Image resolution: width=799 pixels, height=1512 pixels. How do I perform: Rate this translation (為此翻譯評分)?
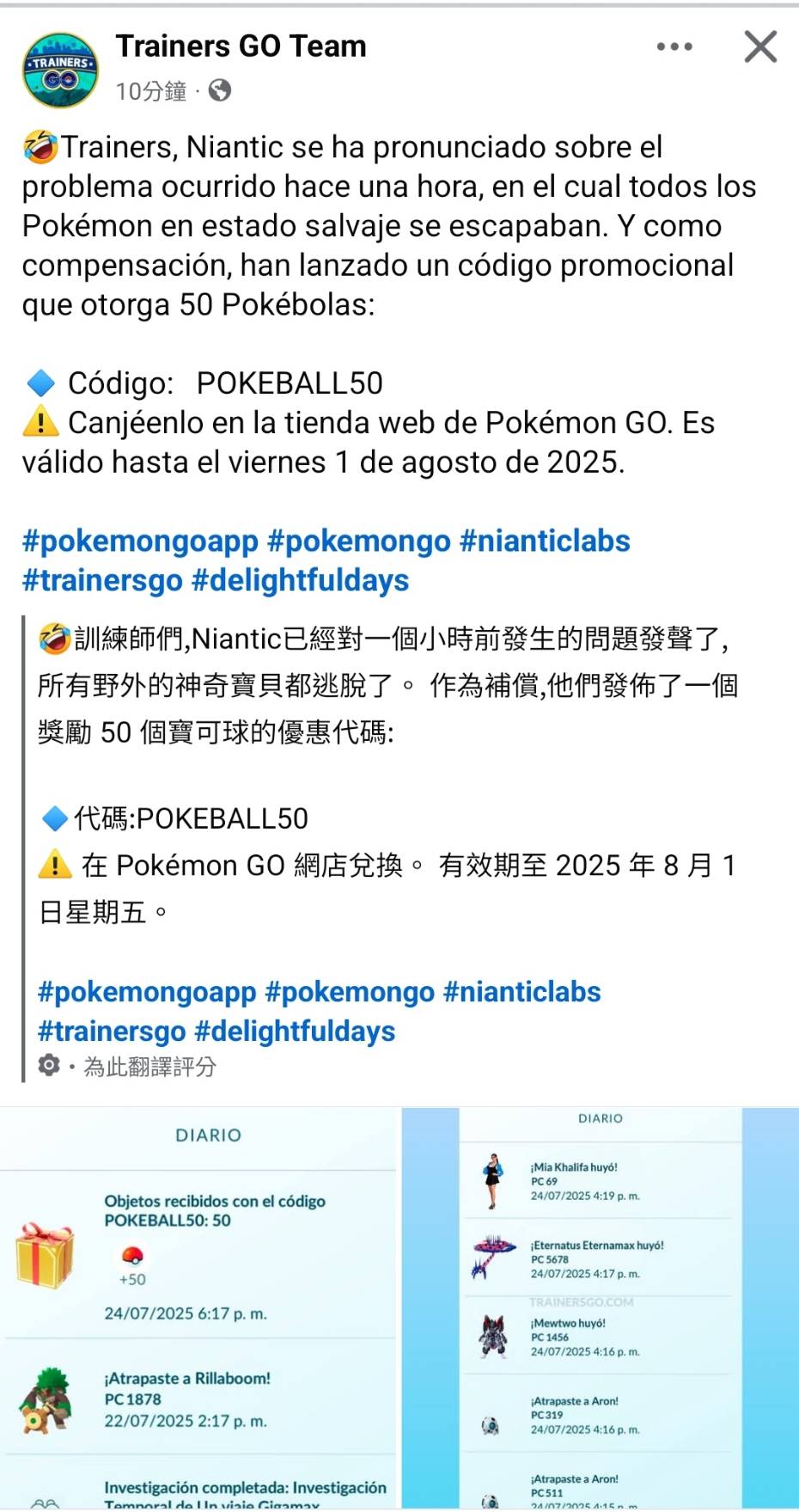(149, 1067)
